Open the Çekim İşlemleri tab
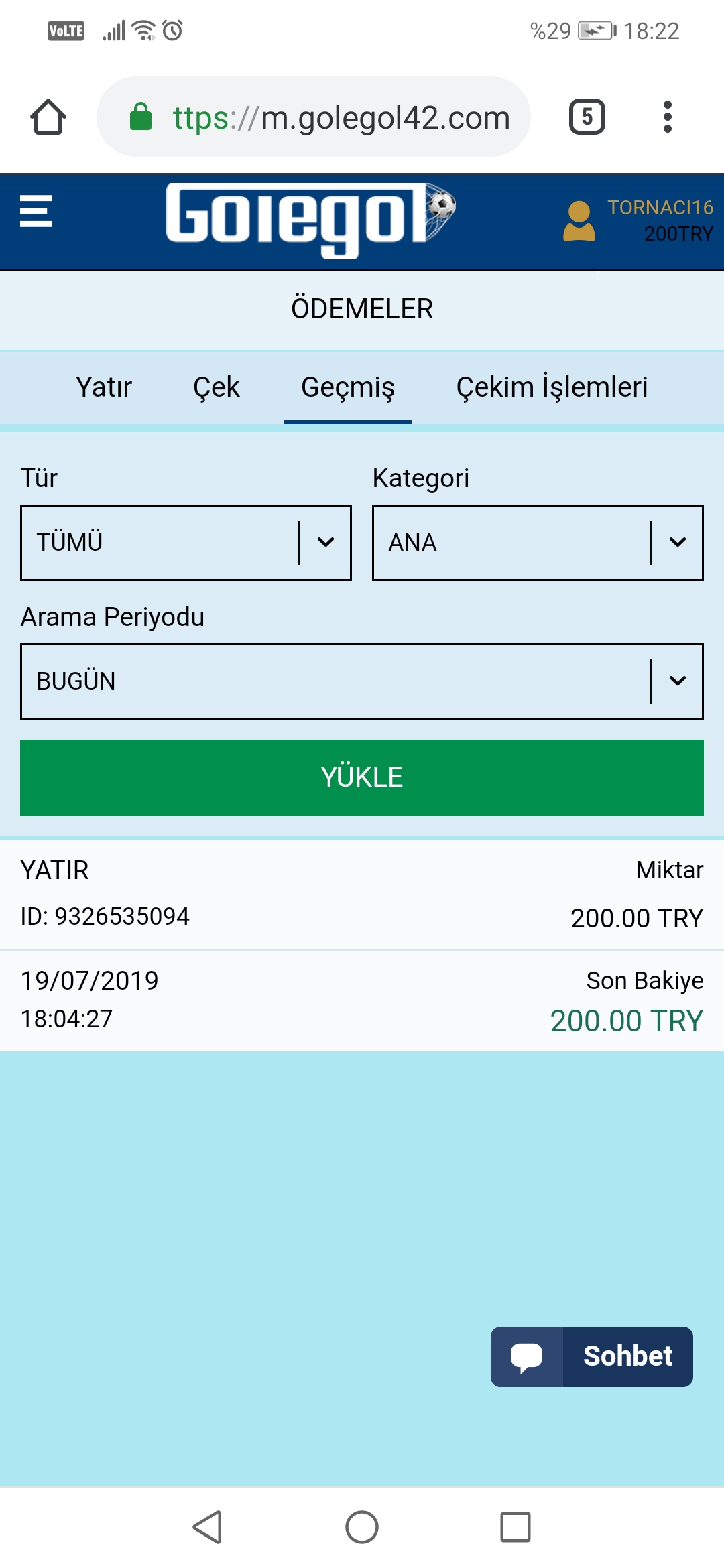 pyautogui.click(x=552, y=387)
